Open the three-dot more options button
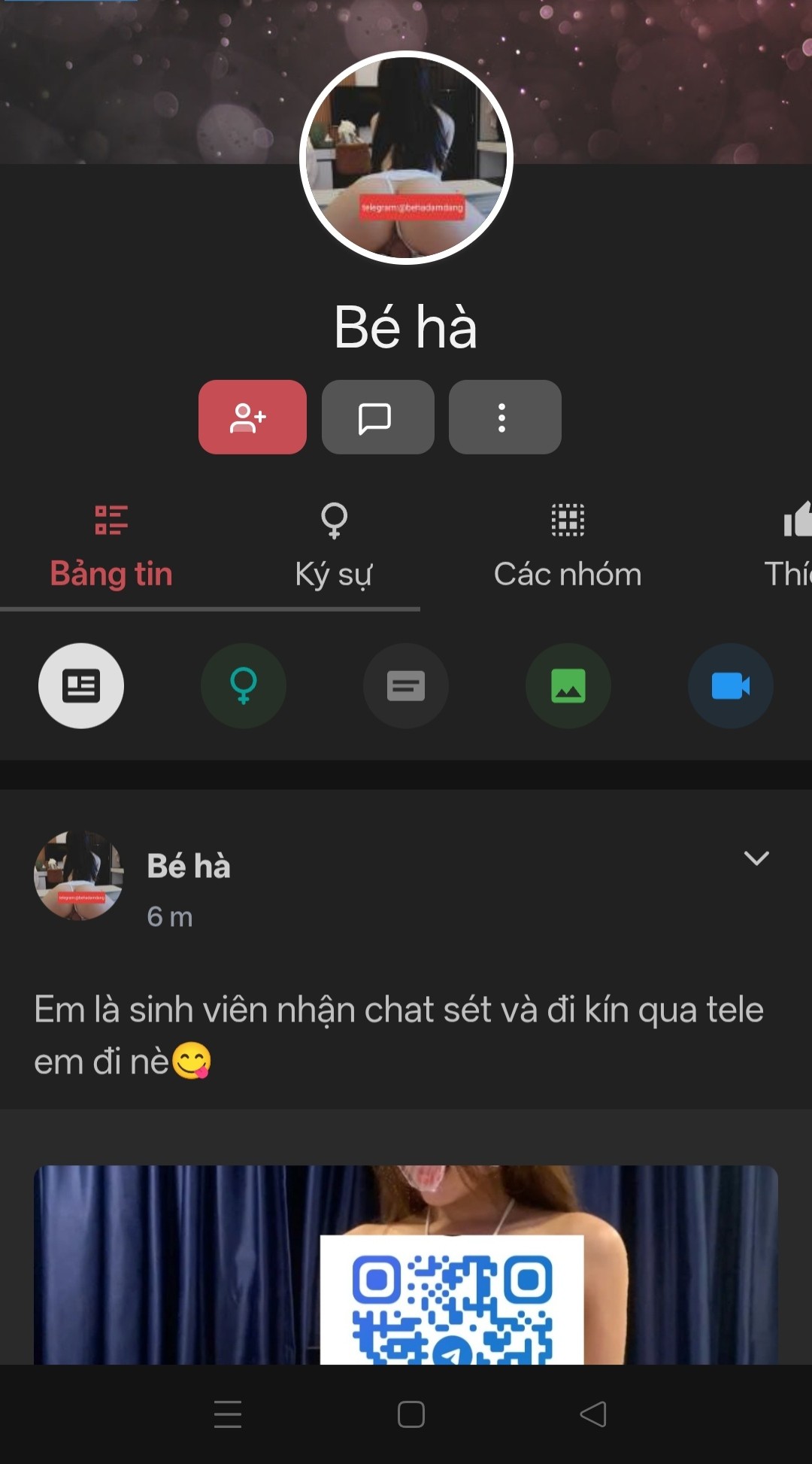This screenshot has width=812, height=1464. point(504,417)
